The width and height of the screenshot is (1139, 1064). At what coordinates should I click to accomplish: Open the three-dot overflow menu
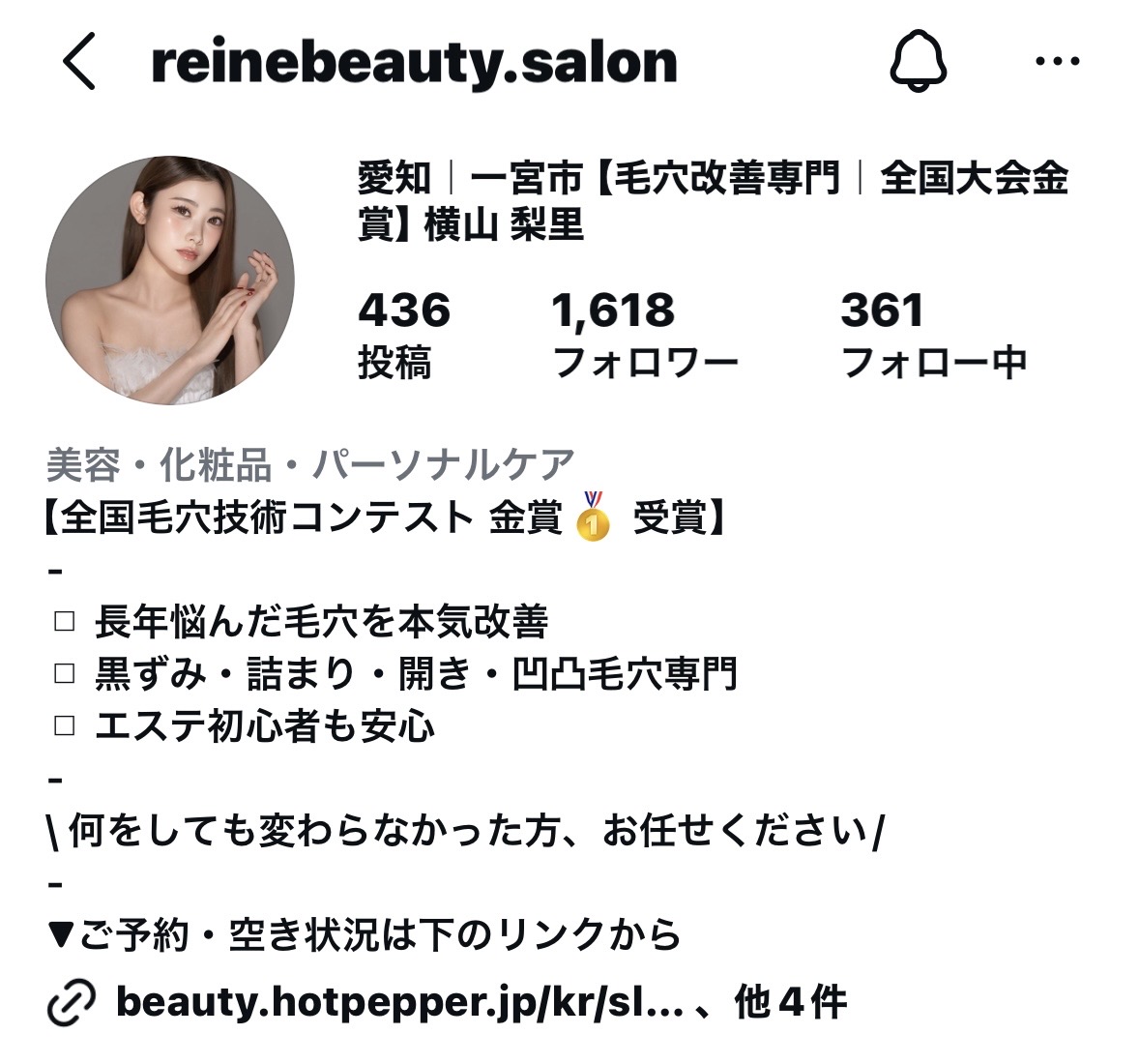point(1057,62)
